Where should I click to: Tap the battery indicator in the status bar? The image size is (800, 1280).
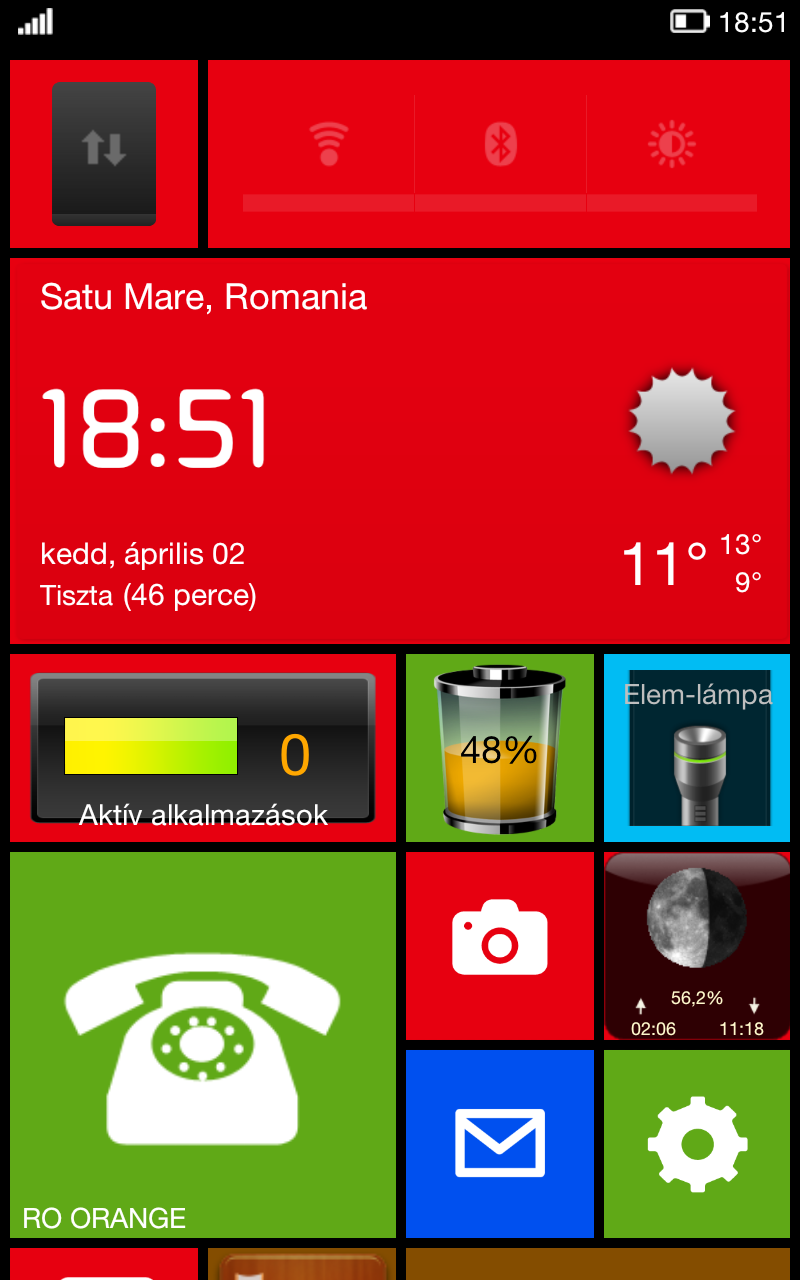point(689,21)
